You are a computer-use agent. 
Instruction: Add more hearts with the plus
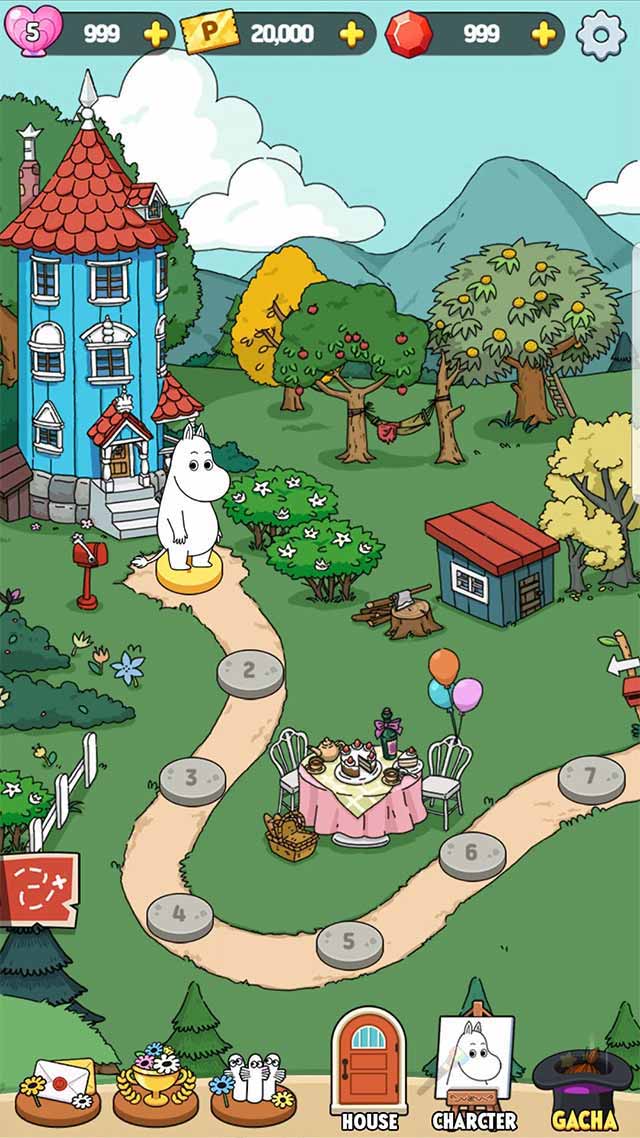156,34
